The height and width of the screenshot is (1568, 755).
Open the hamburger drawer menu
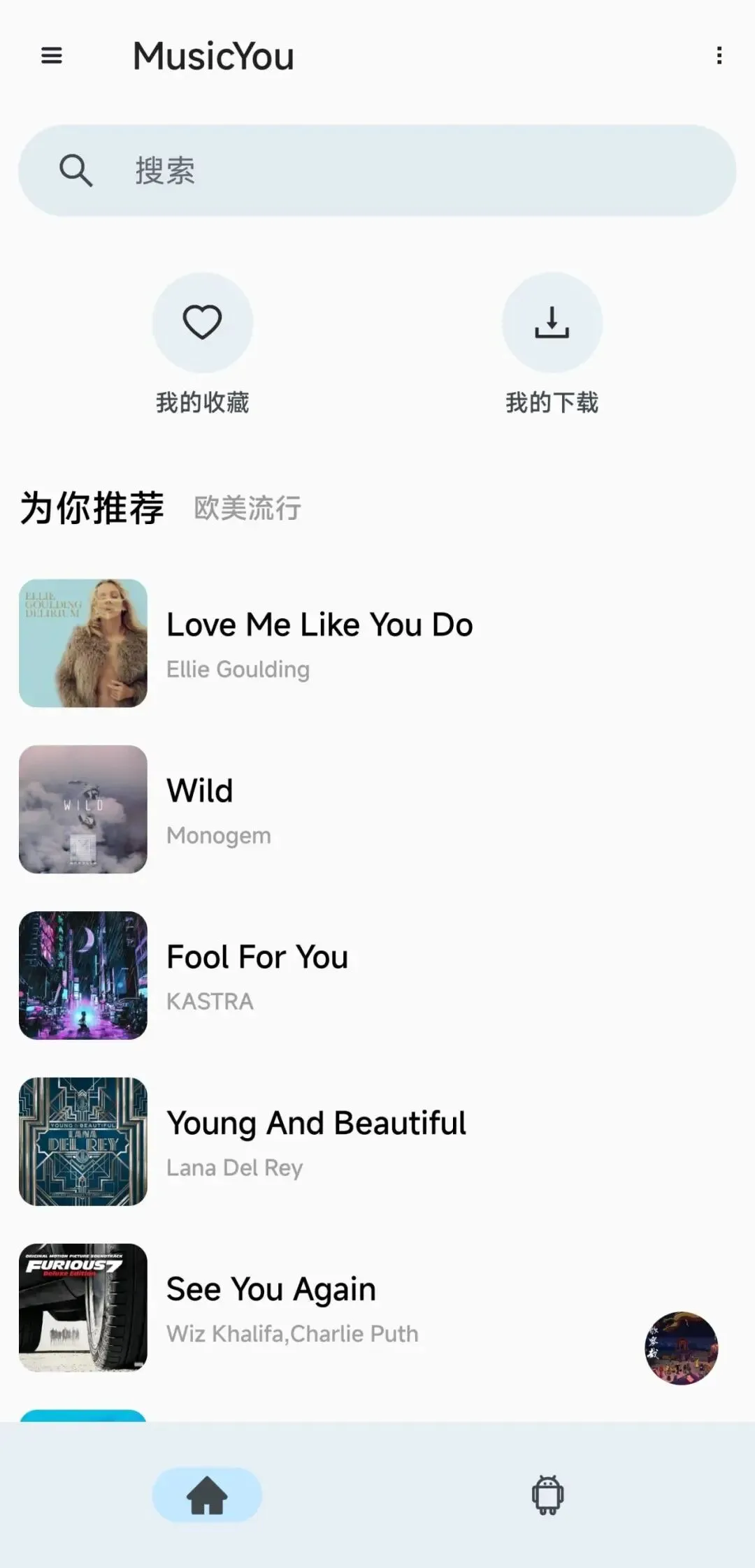[52, 55]
